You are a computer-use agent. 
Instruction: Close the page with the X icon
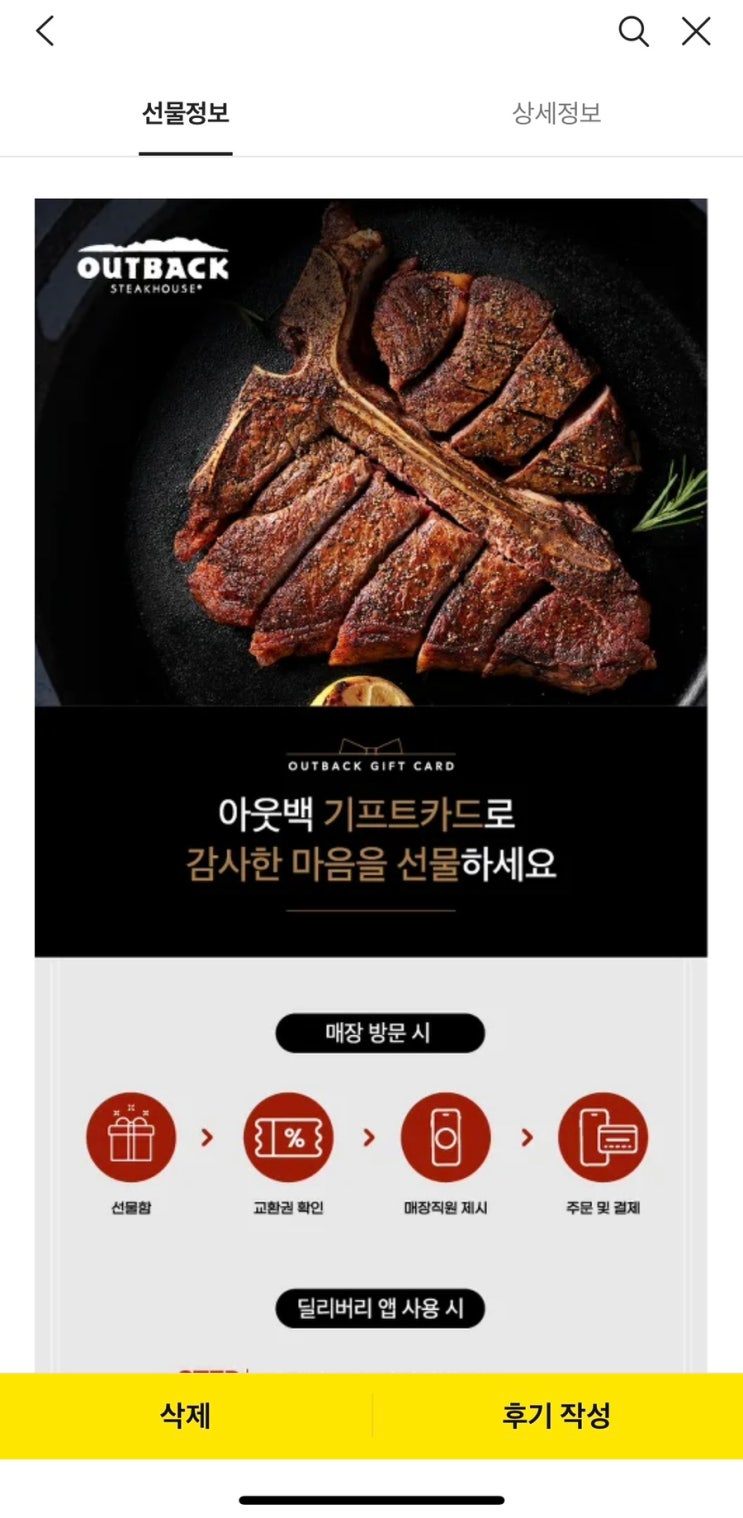click(696, 32)
